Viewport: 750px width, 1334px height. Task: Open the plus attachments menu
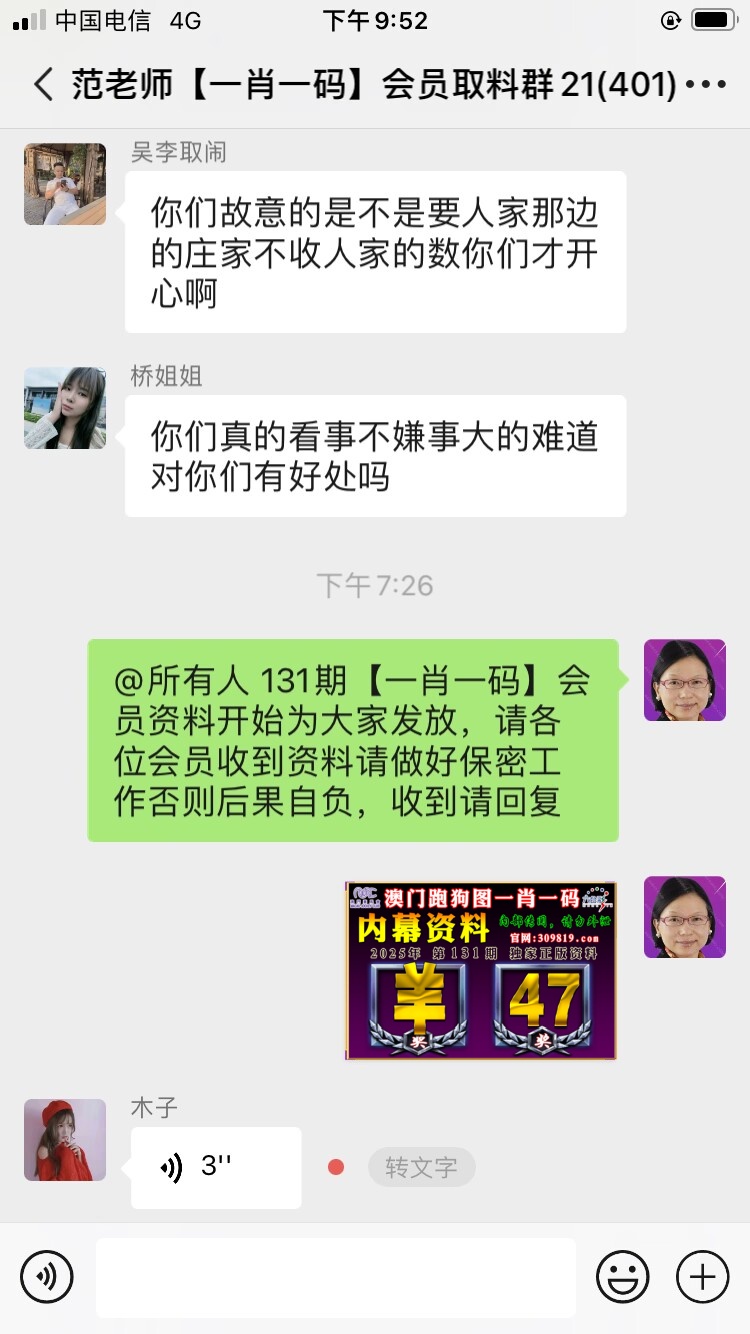(x=703, y=1277)
